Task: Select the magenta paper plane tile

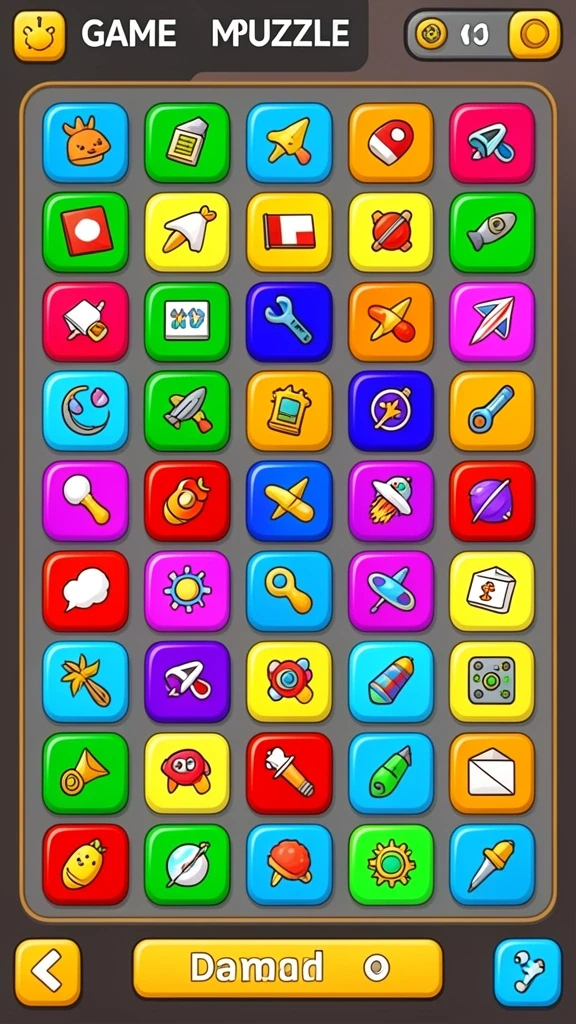Action: pyautogui.click(x=492, y=322)
